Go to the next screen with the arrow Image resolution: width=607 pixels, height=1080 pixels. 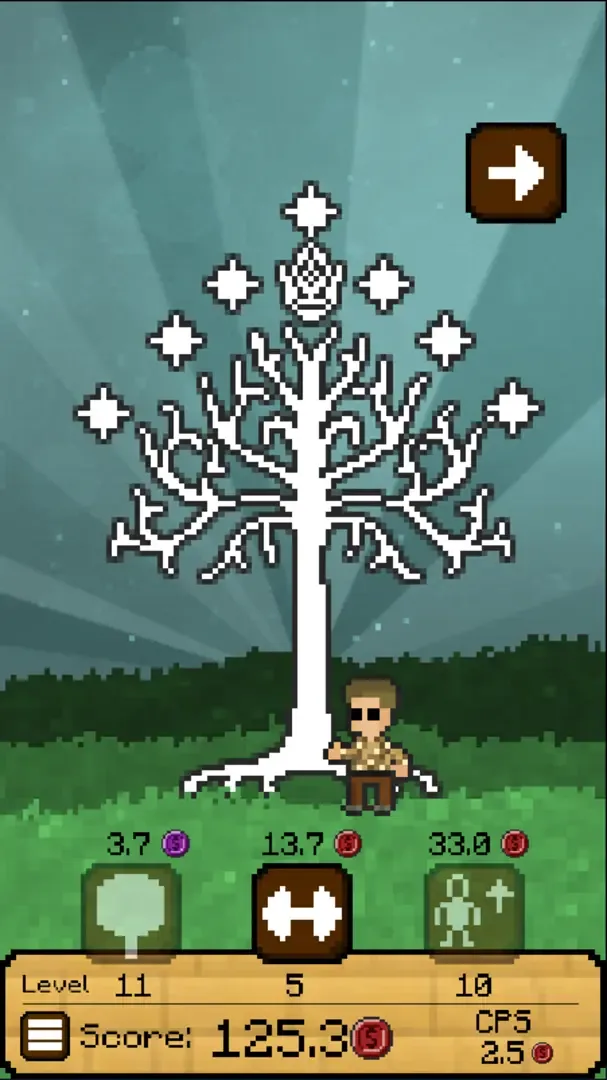coord(516,172)
